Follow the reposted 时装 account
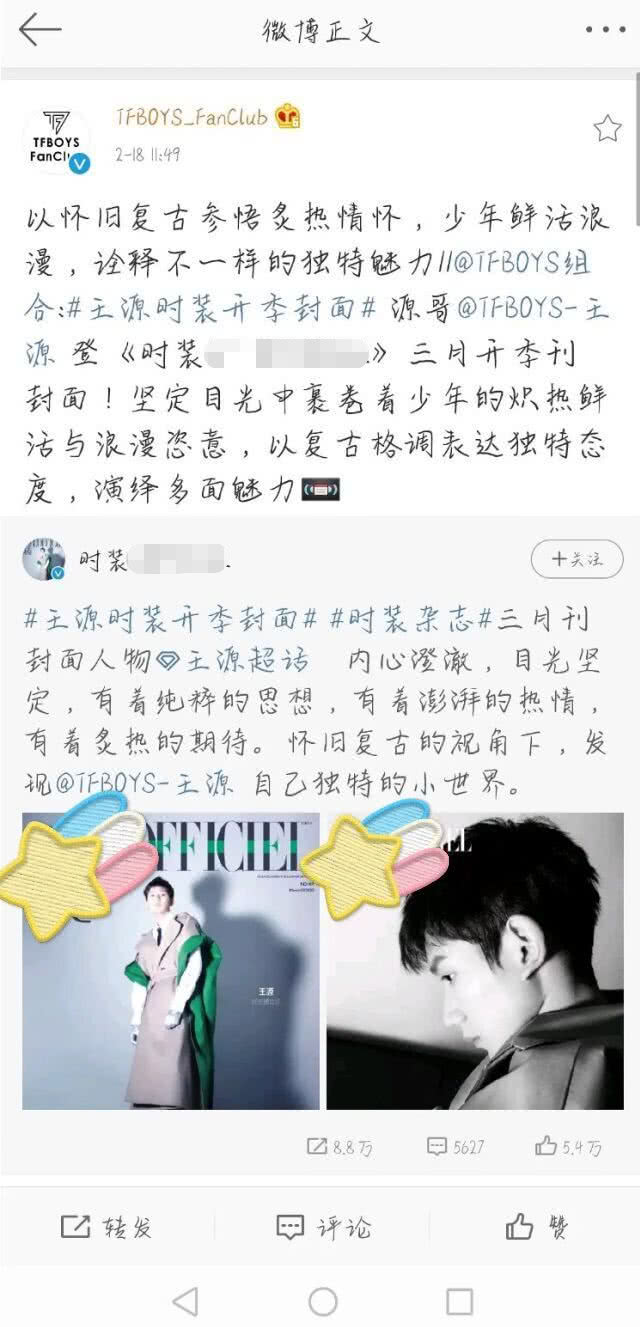The width and height of the screenshot is (640, 1327). coord(576,559)
